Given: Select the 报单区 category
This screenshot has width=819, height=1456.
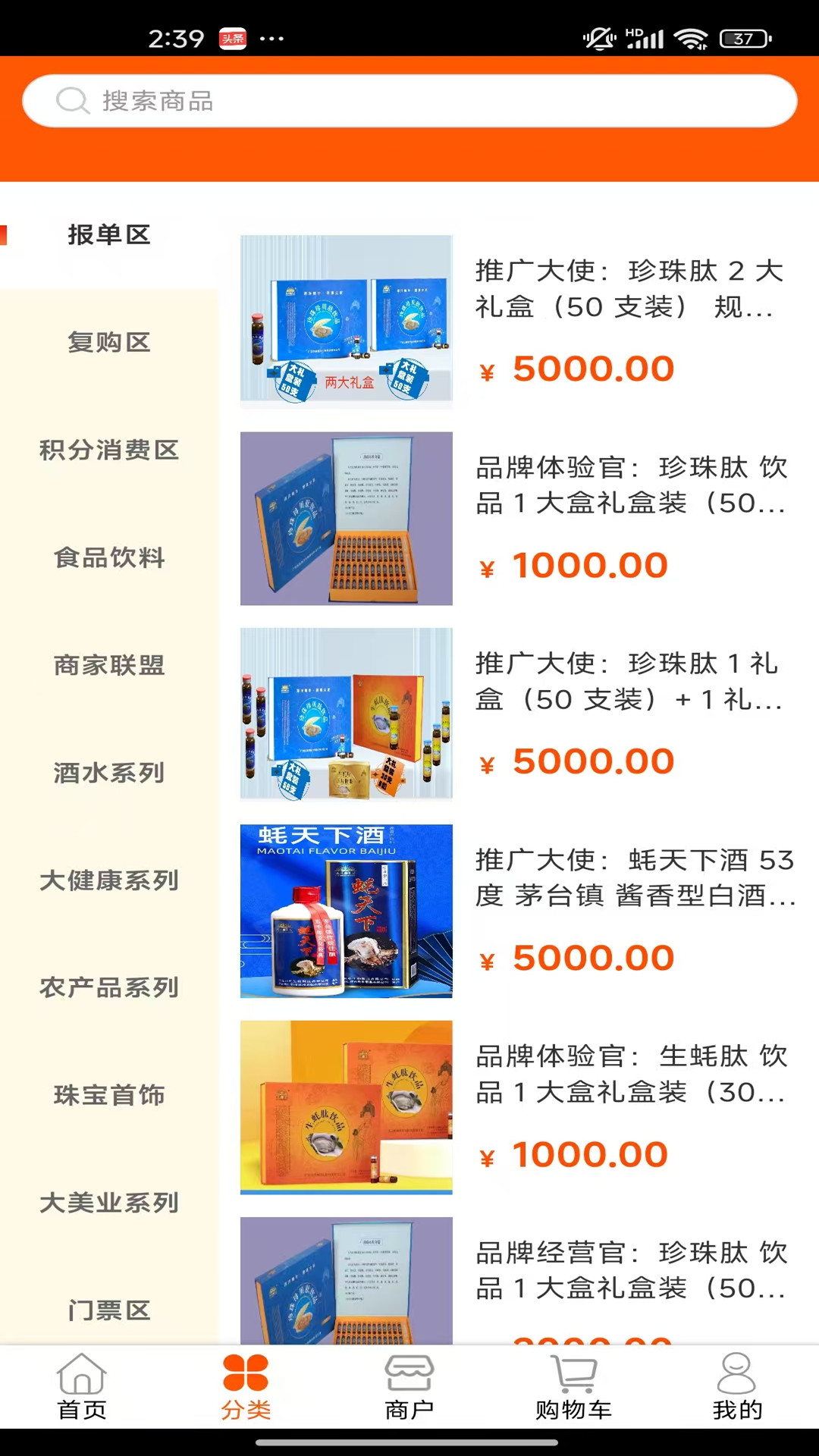Looking at the screenshot, I should [109, 235].
